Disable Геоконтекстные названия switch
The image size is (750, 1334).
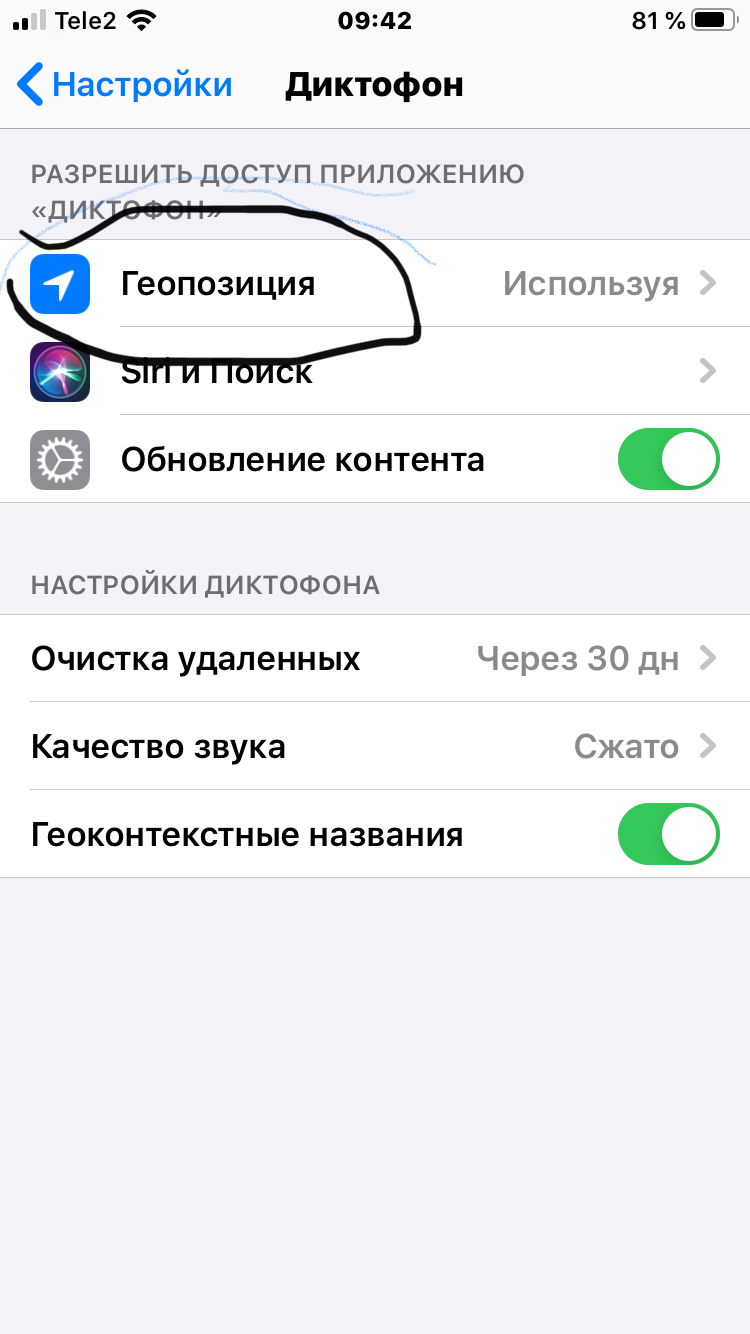pos(668,835)
